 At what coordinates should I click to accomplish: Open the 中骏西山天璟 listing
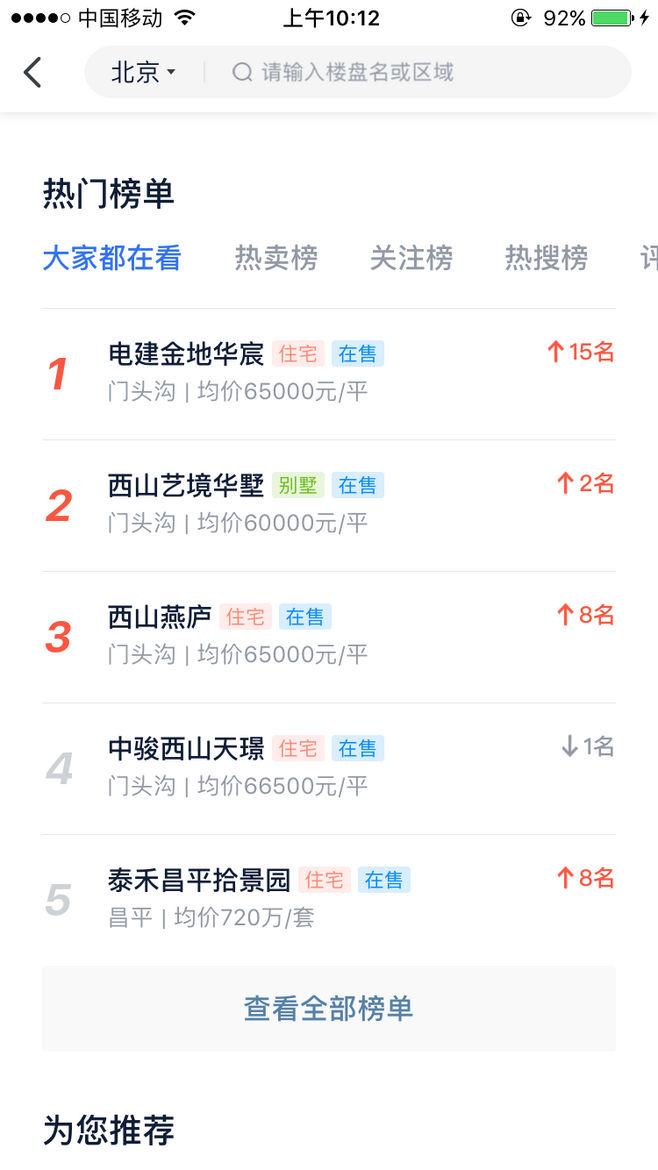329,769
